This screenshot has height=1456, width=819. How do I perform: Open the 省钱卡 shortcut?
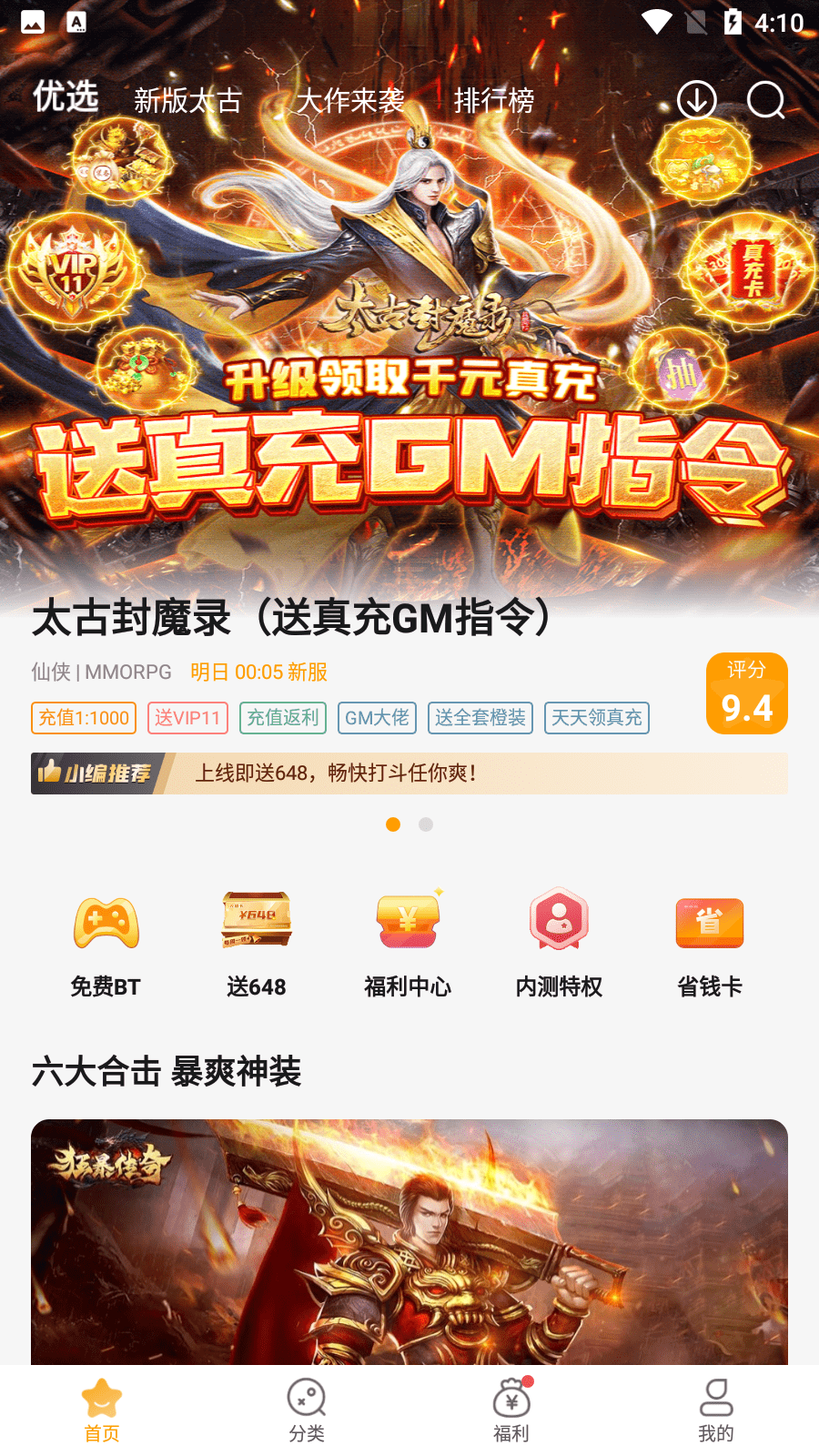click(710, 942)
